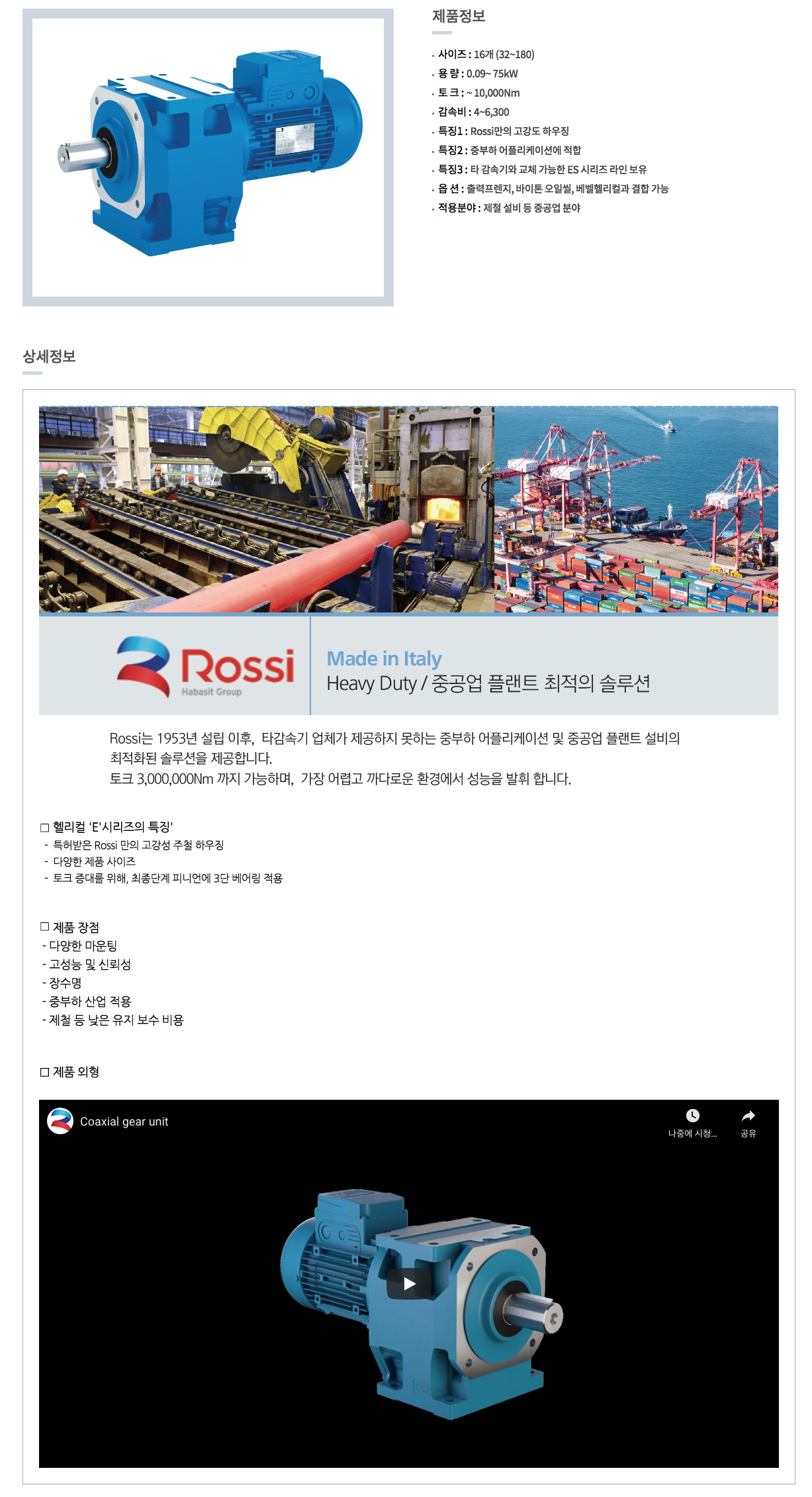Open the Coaxial gear unit video title
The height and width of the screenshot is (1497, 812).
click(x=124, y=1122)
